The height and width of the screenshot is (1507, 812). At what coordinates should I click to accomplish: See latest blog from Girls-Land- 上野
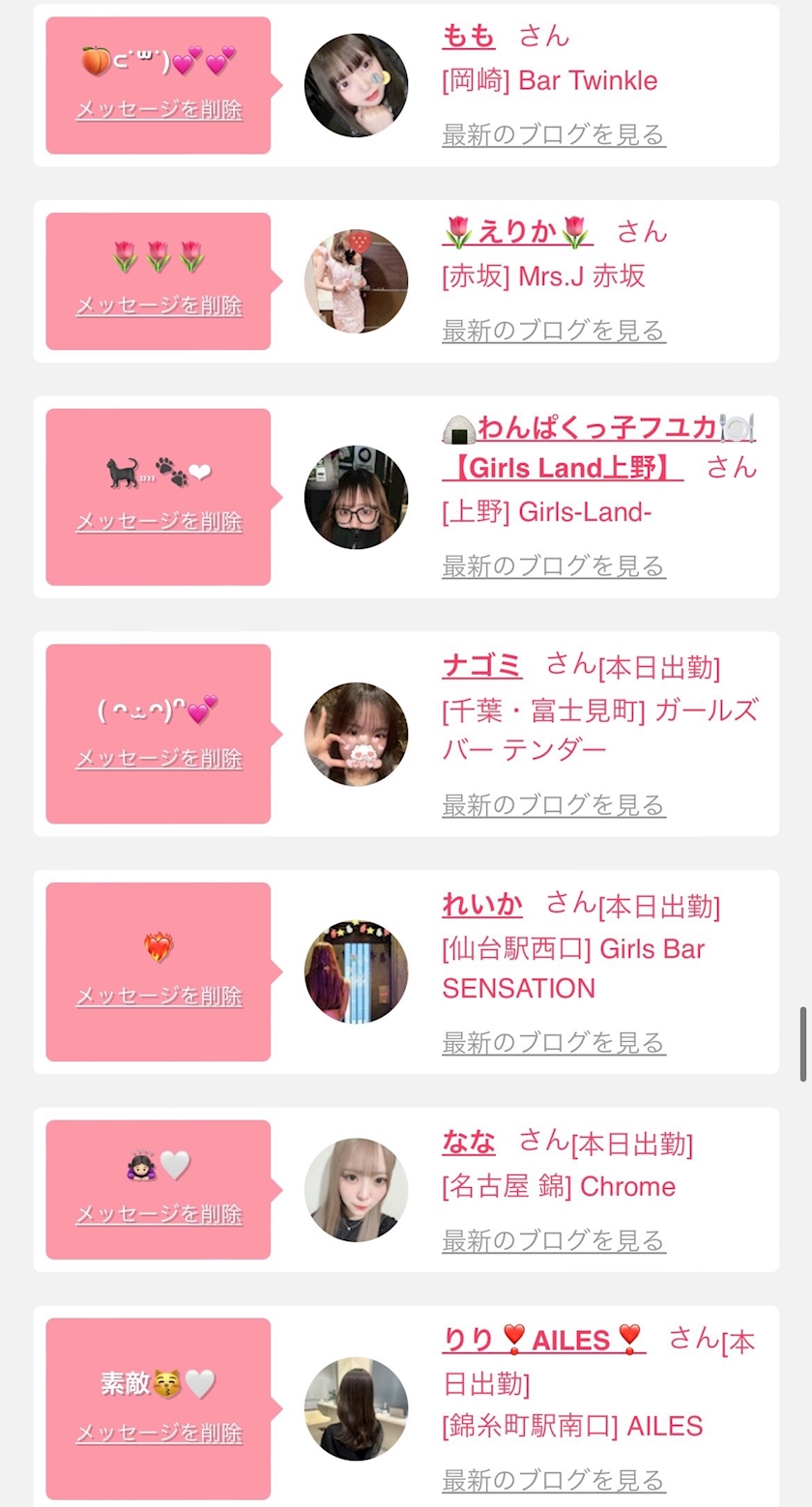[554, 565]
